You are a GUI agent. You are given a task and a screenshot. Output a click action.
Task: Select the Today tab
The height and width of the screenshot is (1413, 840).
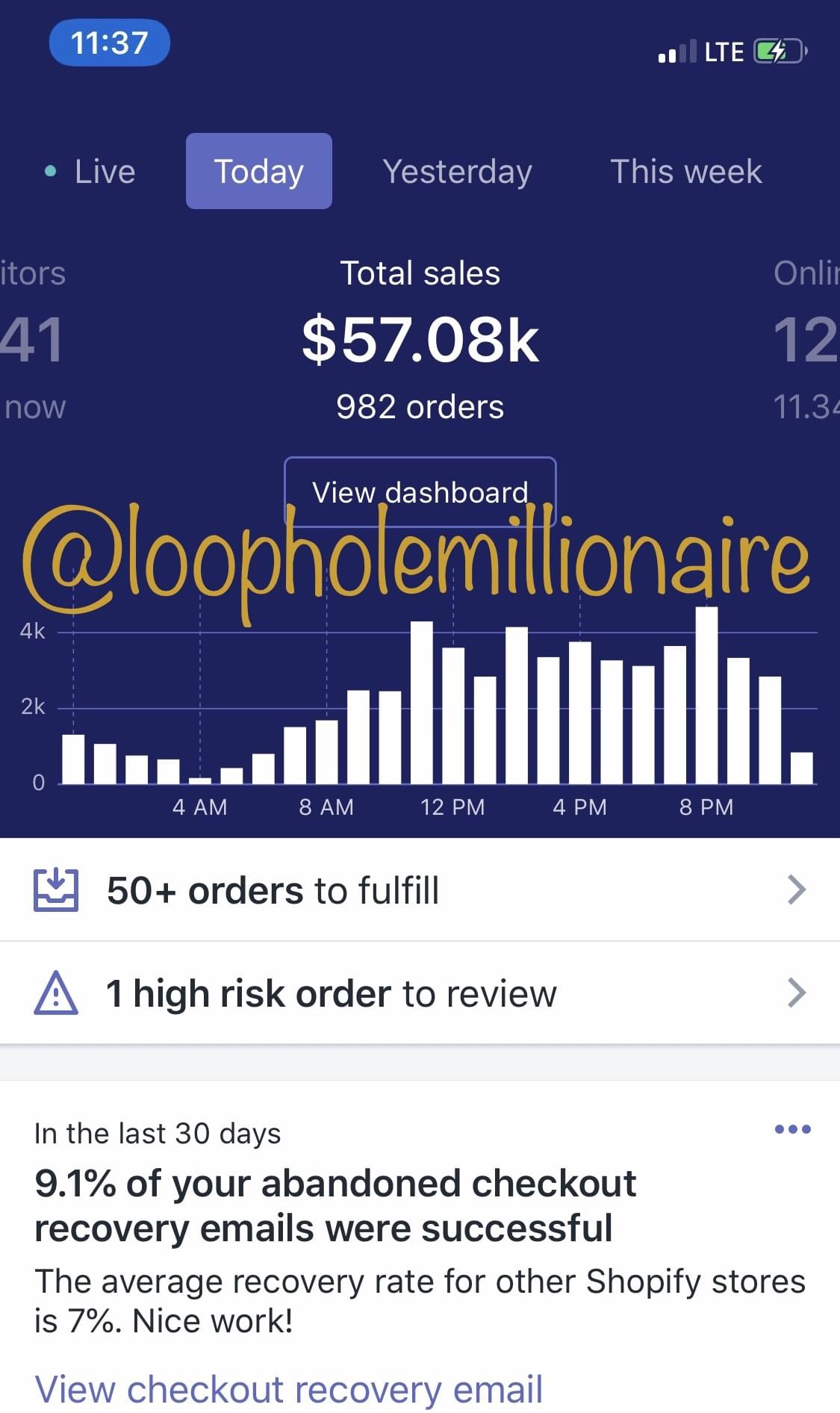coord(258,171)
